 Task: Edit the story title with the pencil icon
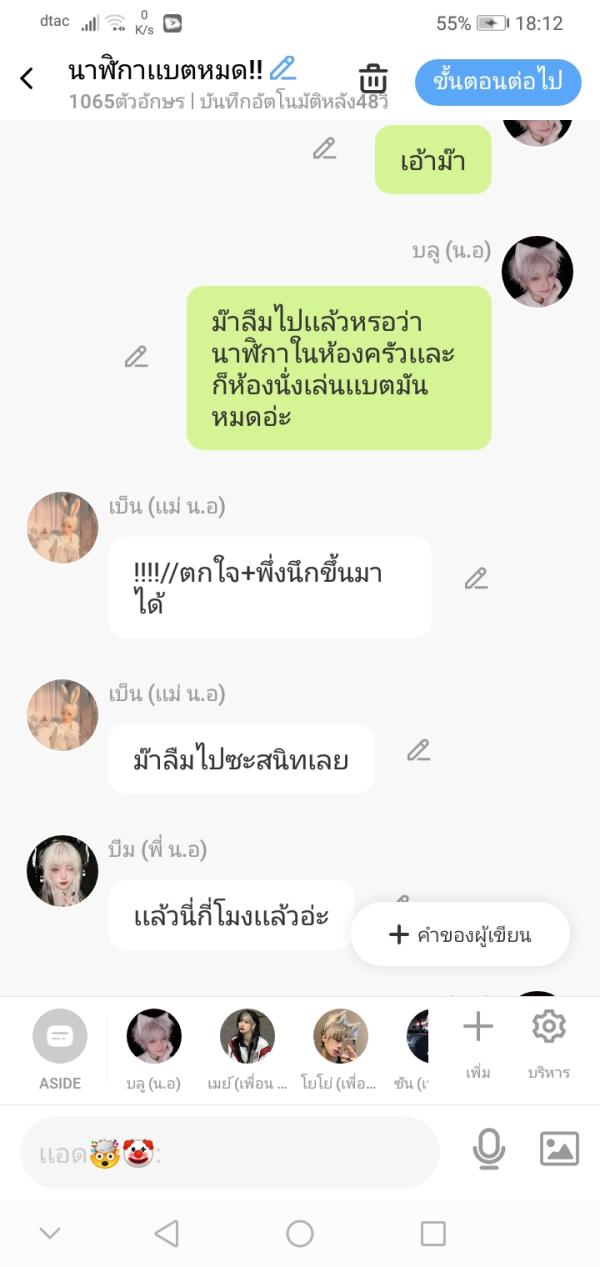coord(283,69)
